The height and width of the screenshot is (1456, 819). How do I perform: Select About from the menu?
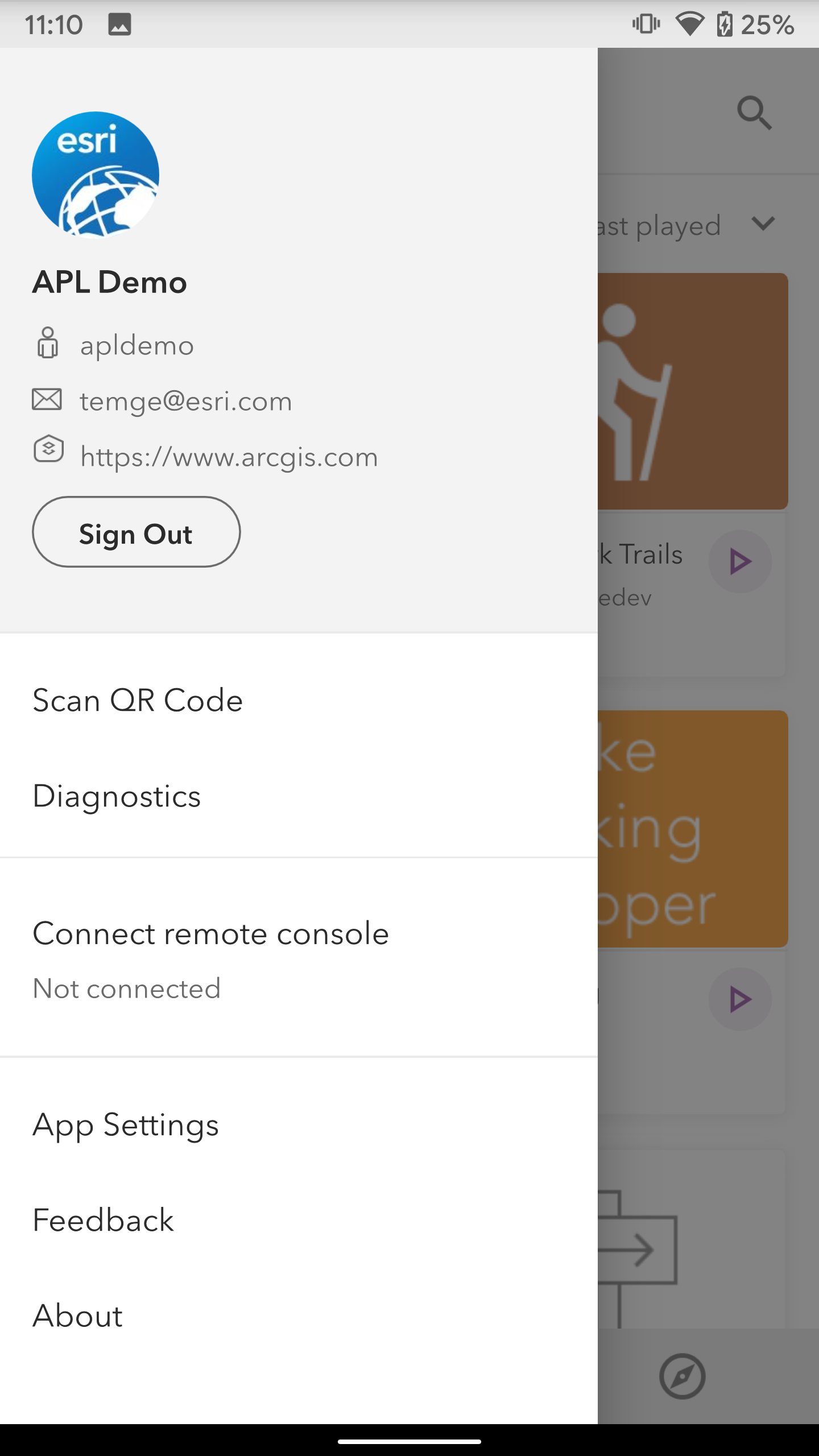[77, 1315]
